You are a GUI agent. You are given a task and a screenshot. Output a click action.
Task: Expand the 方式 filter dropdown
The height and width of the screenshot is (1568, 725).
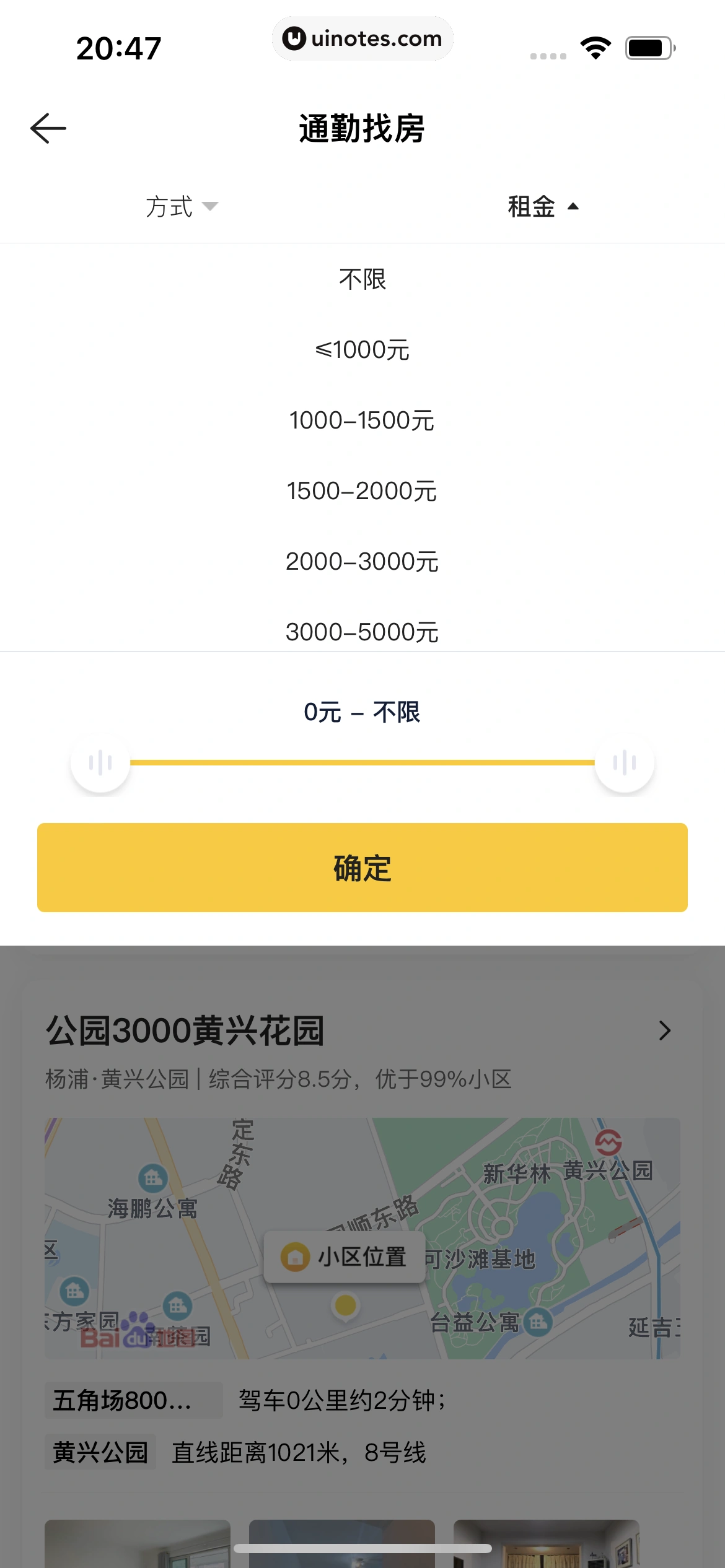(x=181, y=207)
